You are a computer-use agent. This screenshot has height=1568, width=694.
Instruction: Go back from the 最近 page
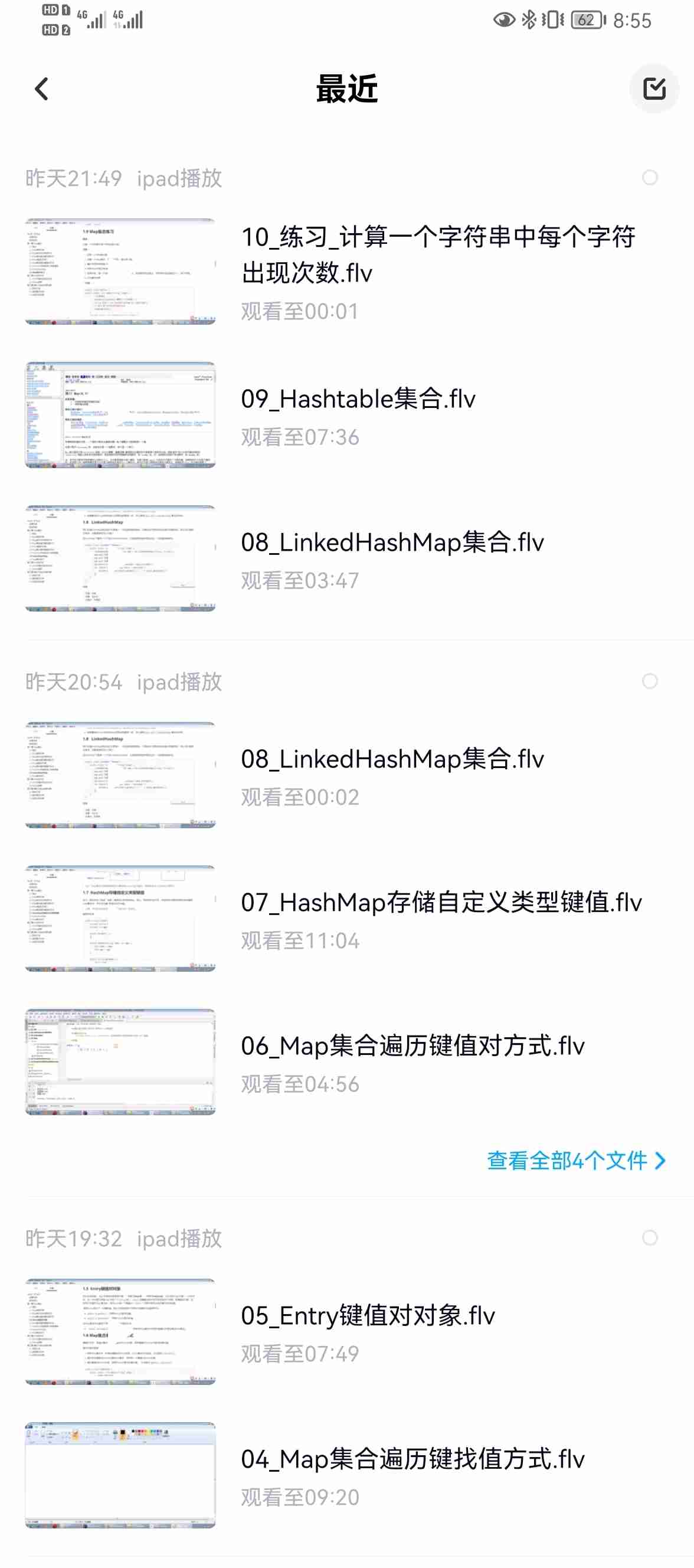(x=41, y=90)
